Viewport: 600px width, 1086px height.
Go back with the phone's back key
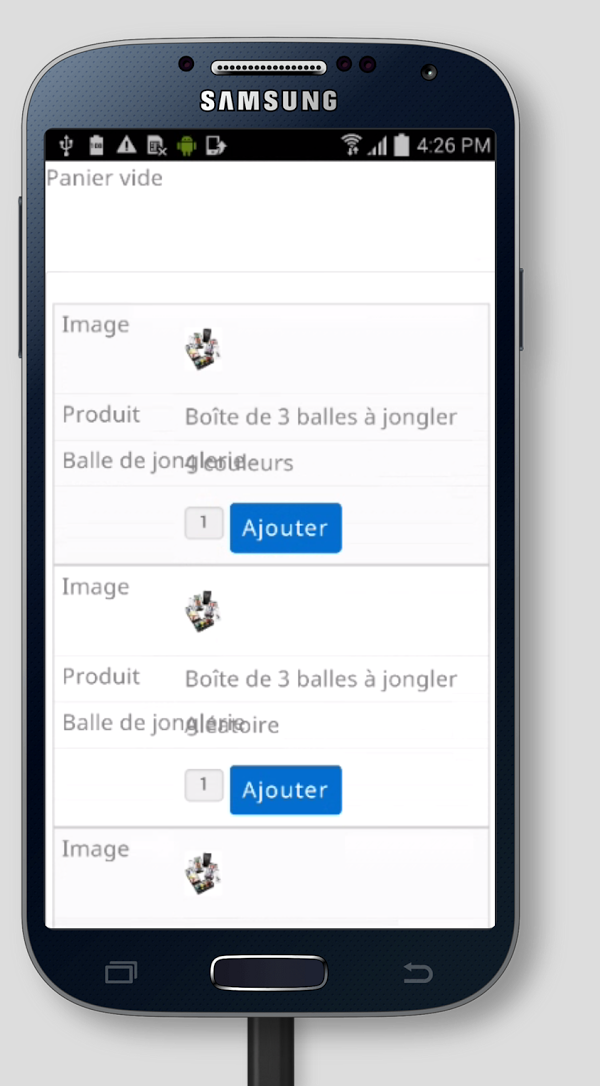[x=417, y=972]
